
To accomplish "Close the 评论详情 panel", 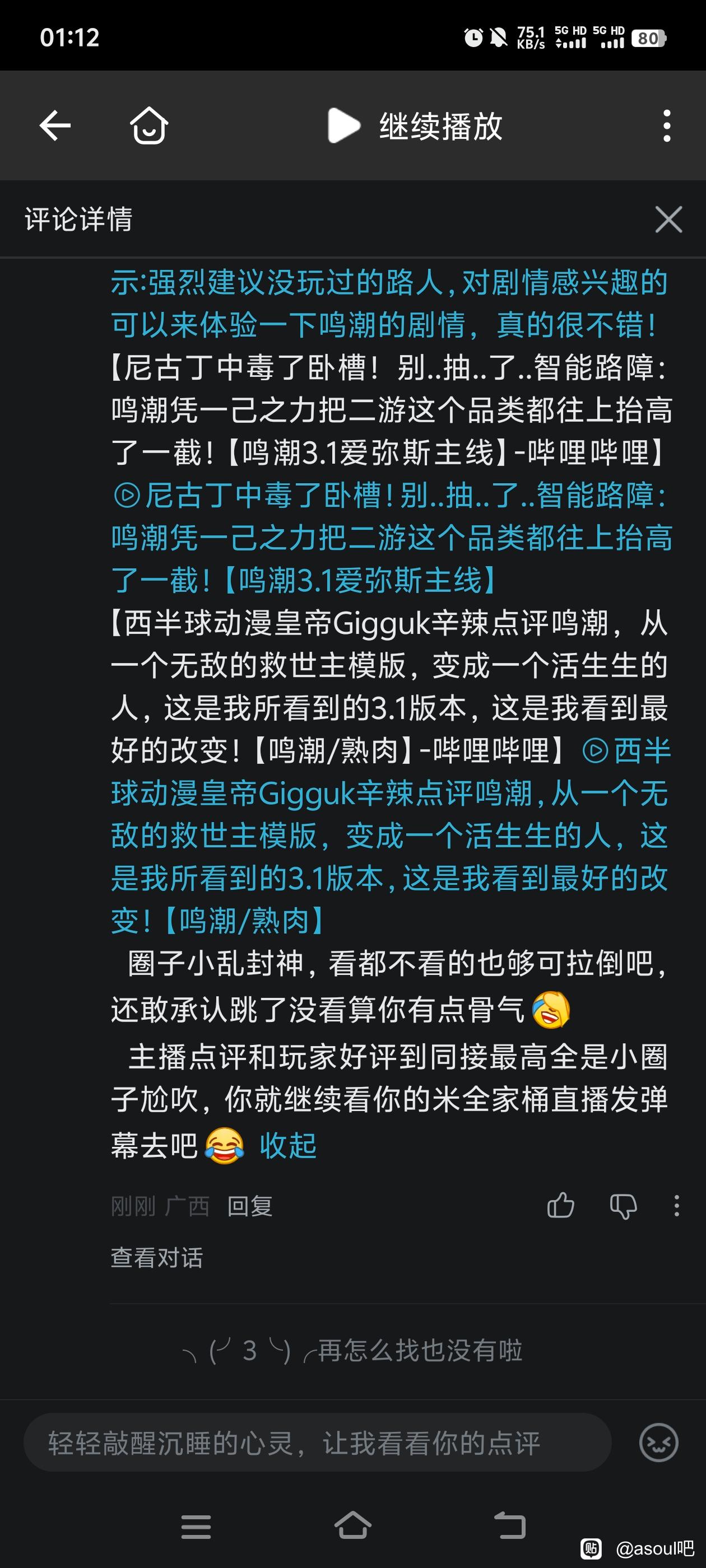I will (x=668, y=219).
